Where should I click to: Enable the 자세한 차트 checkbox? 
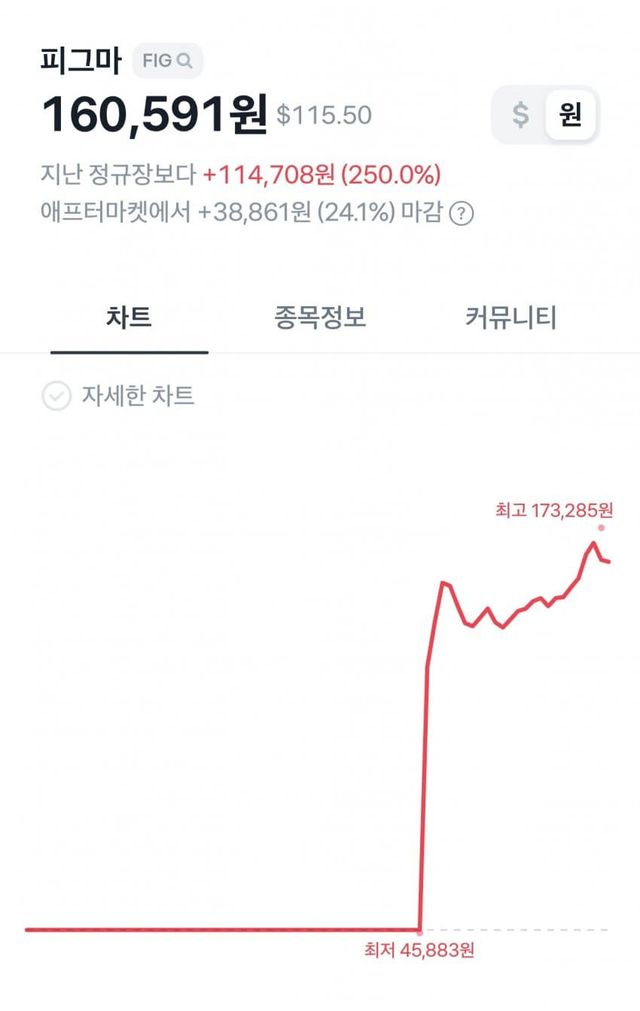click(x=56, y=396)
